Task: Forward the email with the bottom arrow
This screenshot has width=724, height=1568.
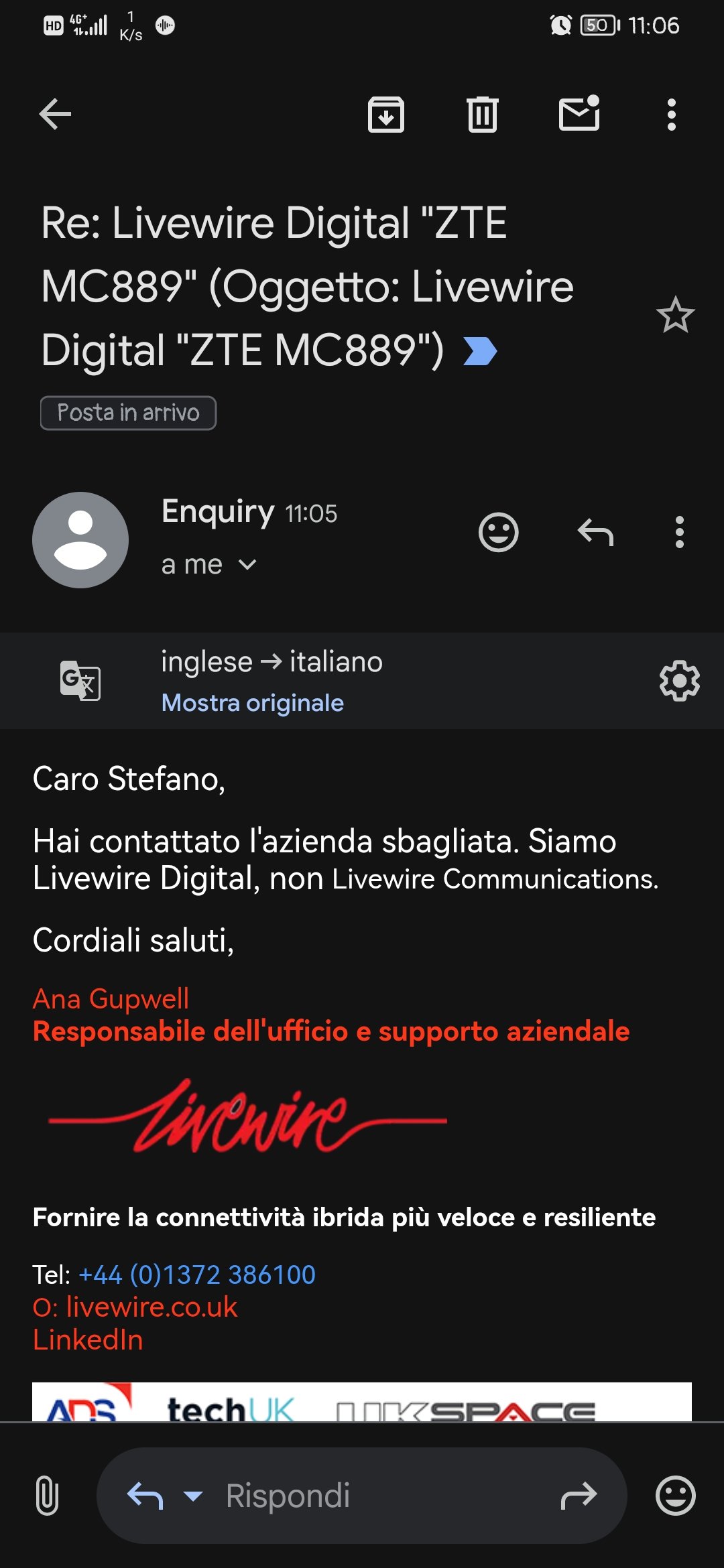Action: tap(579, 1496)
